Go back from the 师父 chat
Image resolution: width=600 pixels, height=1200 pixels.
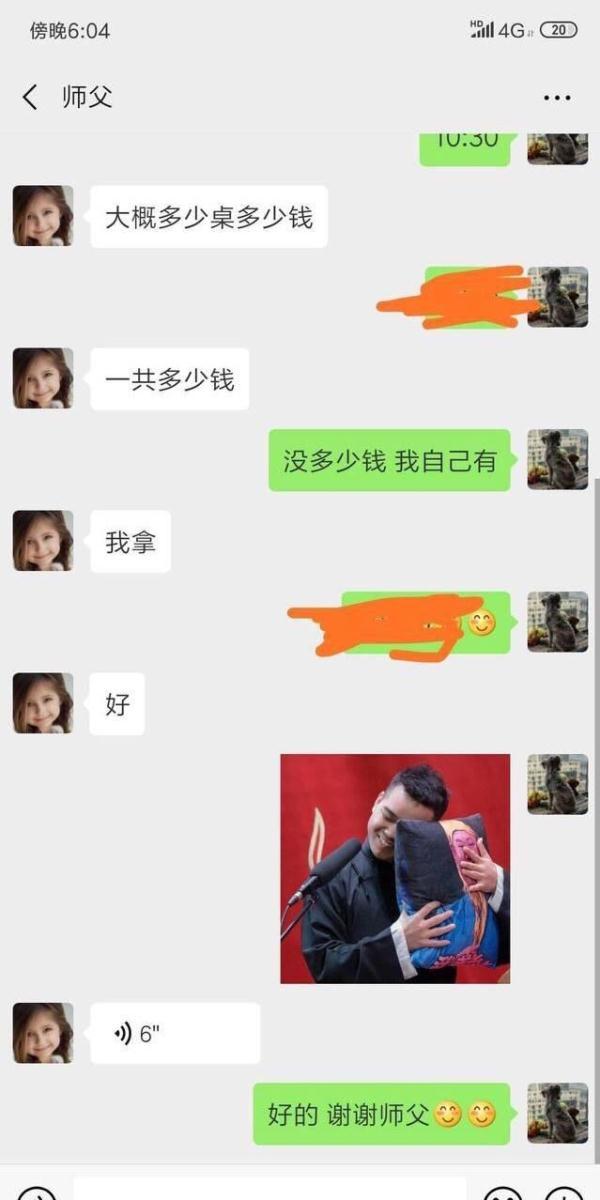click(x=30, y=97)
